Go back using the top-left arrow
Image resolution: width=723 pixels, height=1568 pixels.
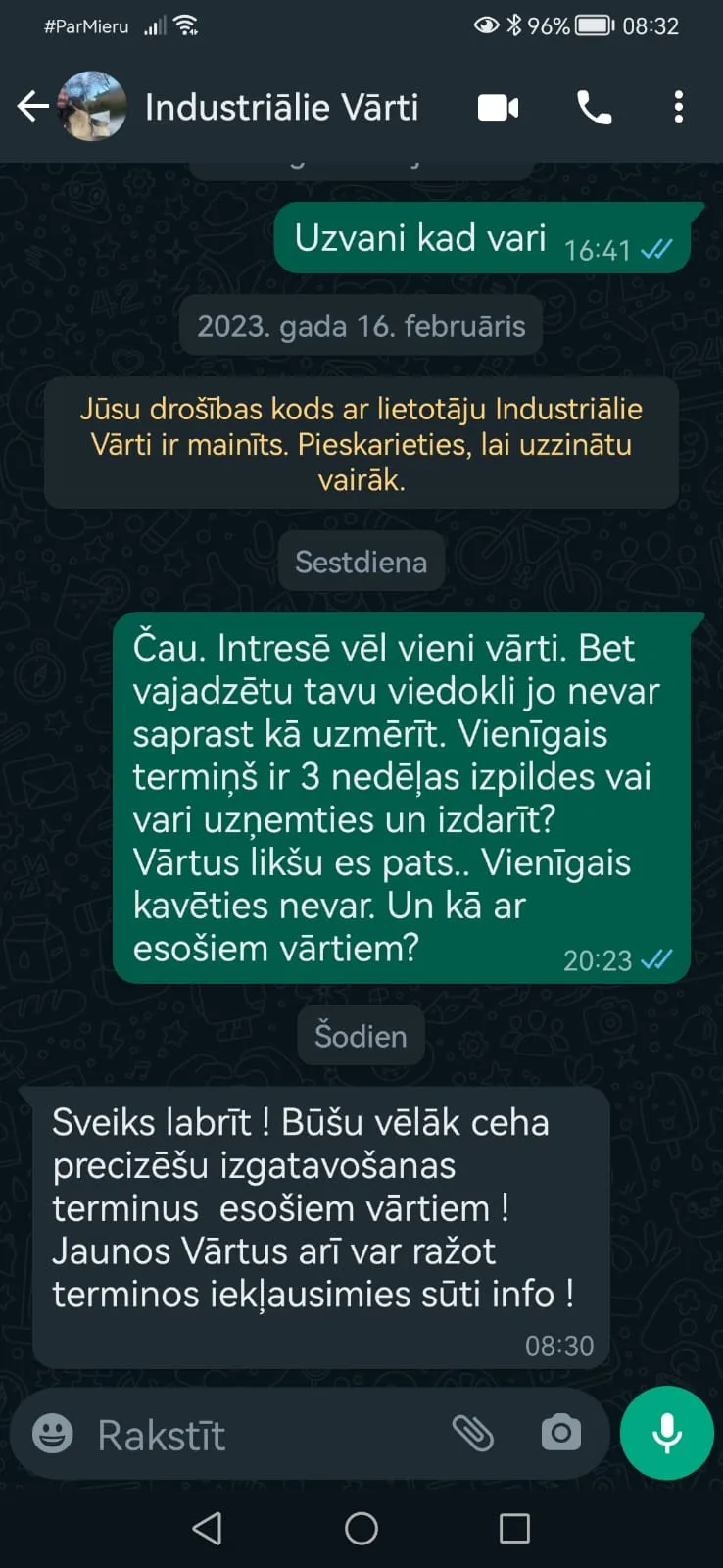click(x=33, y=106)
